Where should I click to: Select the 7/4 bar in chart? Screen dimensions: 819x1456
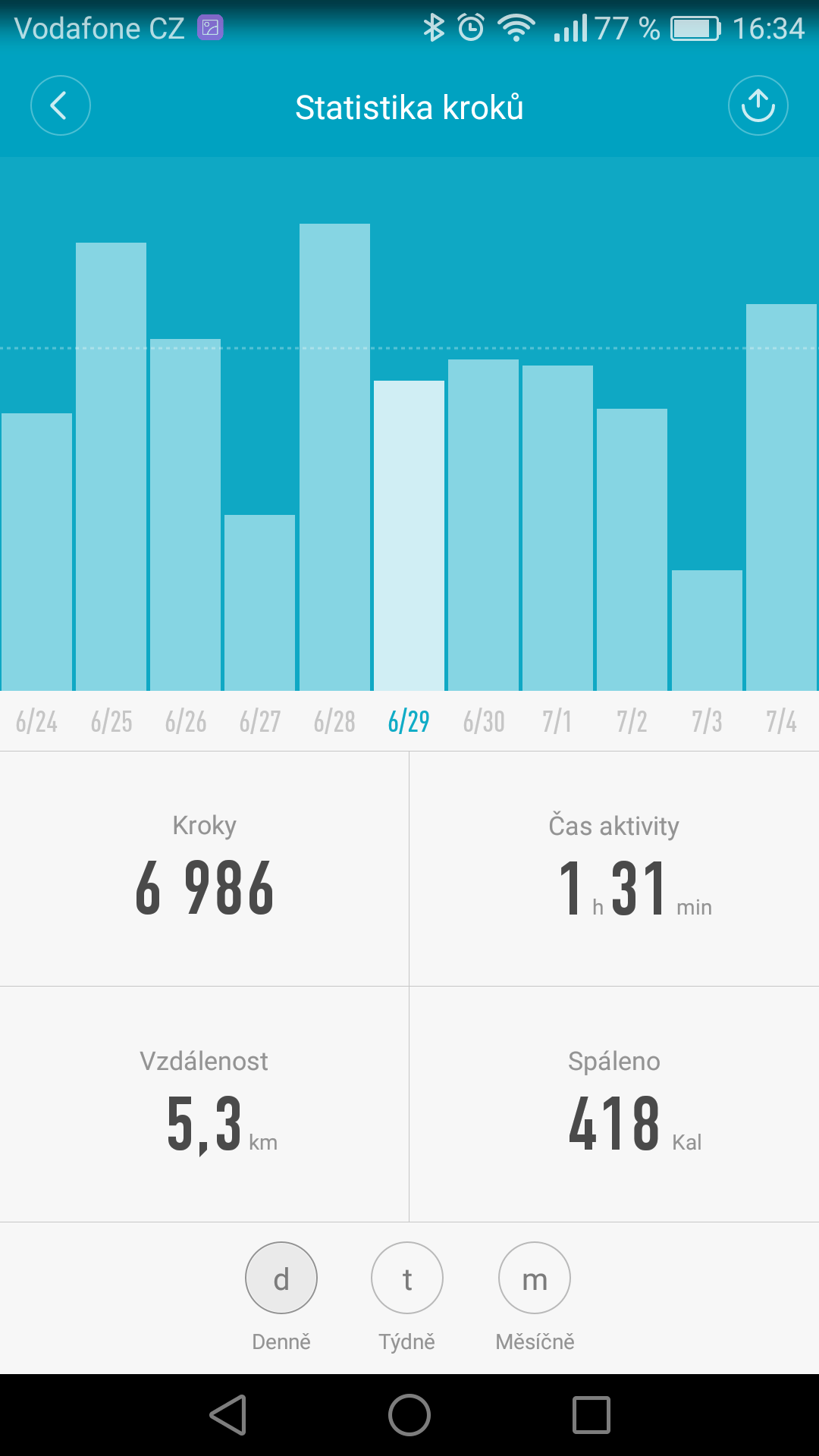point(781,497)
